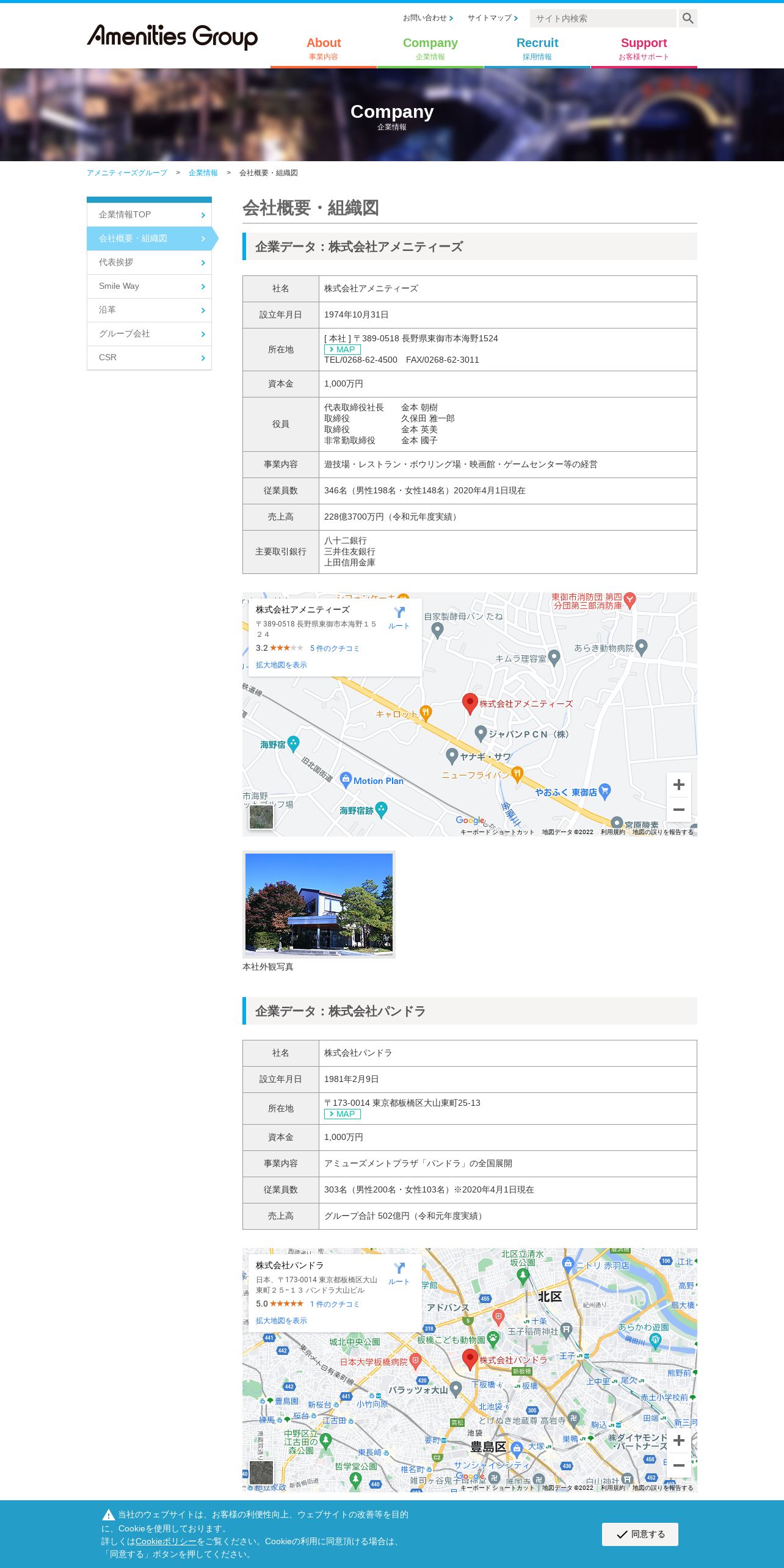Focus the サイト内検索 search field
This screenshot has height=1568, width=784.
pyautogui.click(x=603, y=18)
